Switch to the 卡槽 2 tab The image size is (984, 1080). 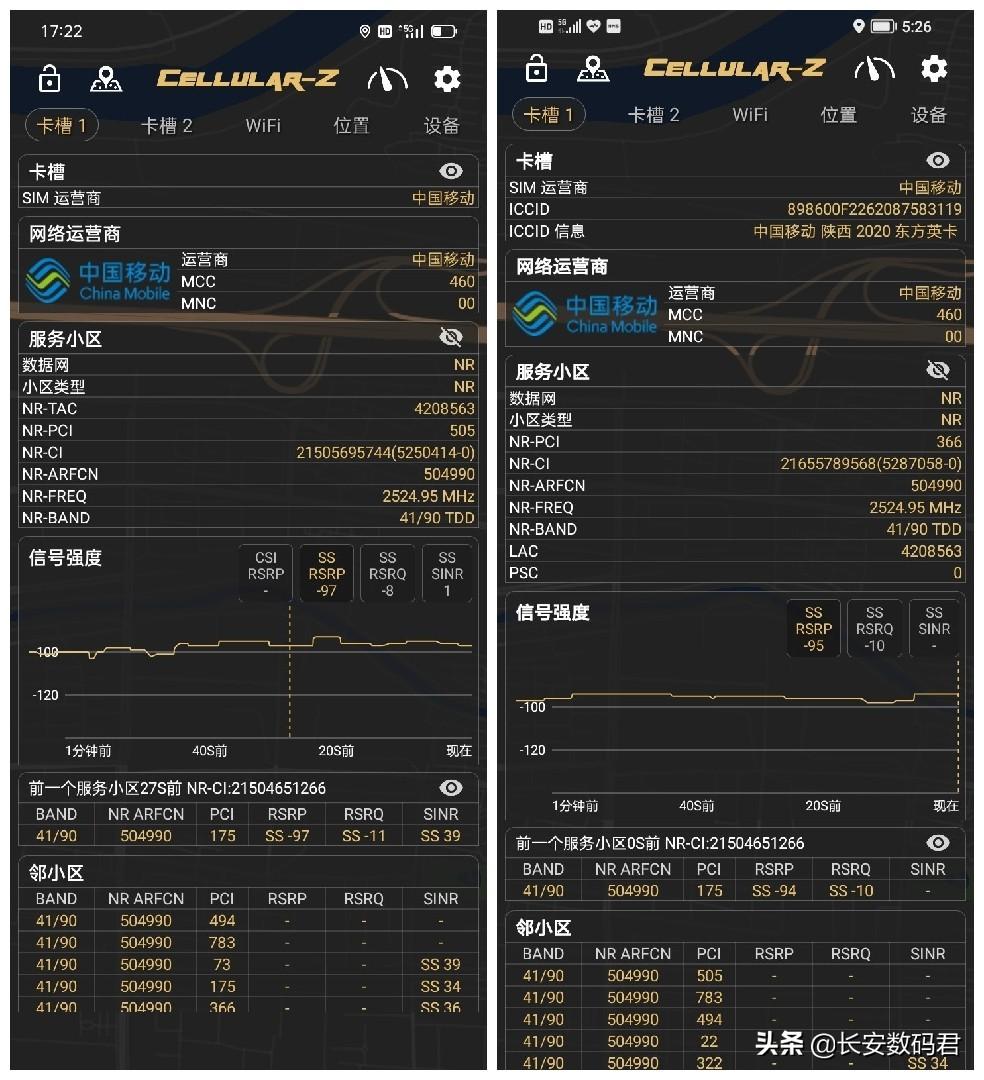pos(166,125)
